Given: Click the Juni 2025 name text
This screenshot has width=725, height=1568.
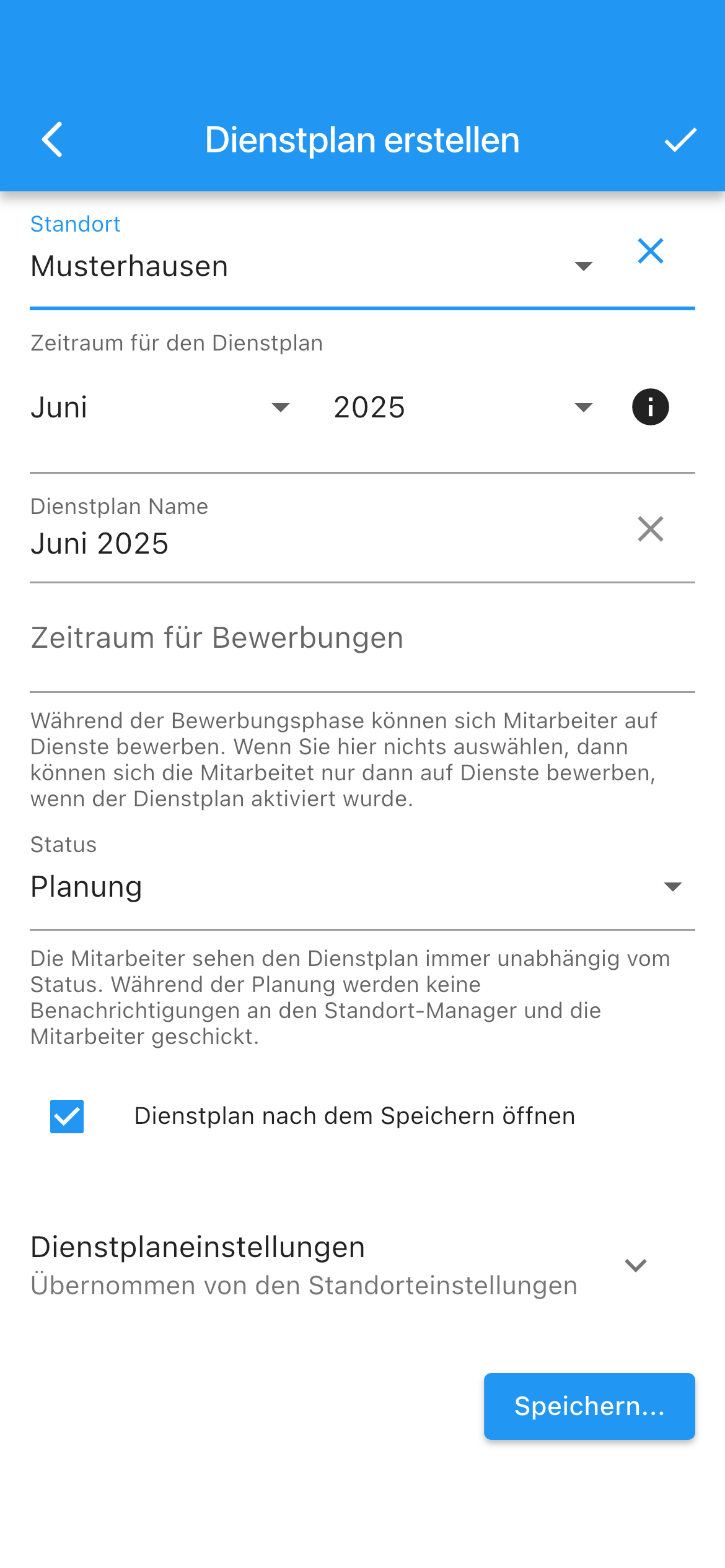Looking at the screenshot, I should pyautogui.click(x=100, y=543).
